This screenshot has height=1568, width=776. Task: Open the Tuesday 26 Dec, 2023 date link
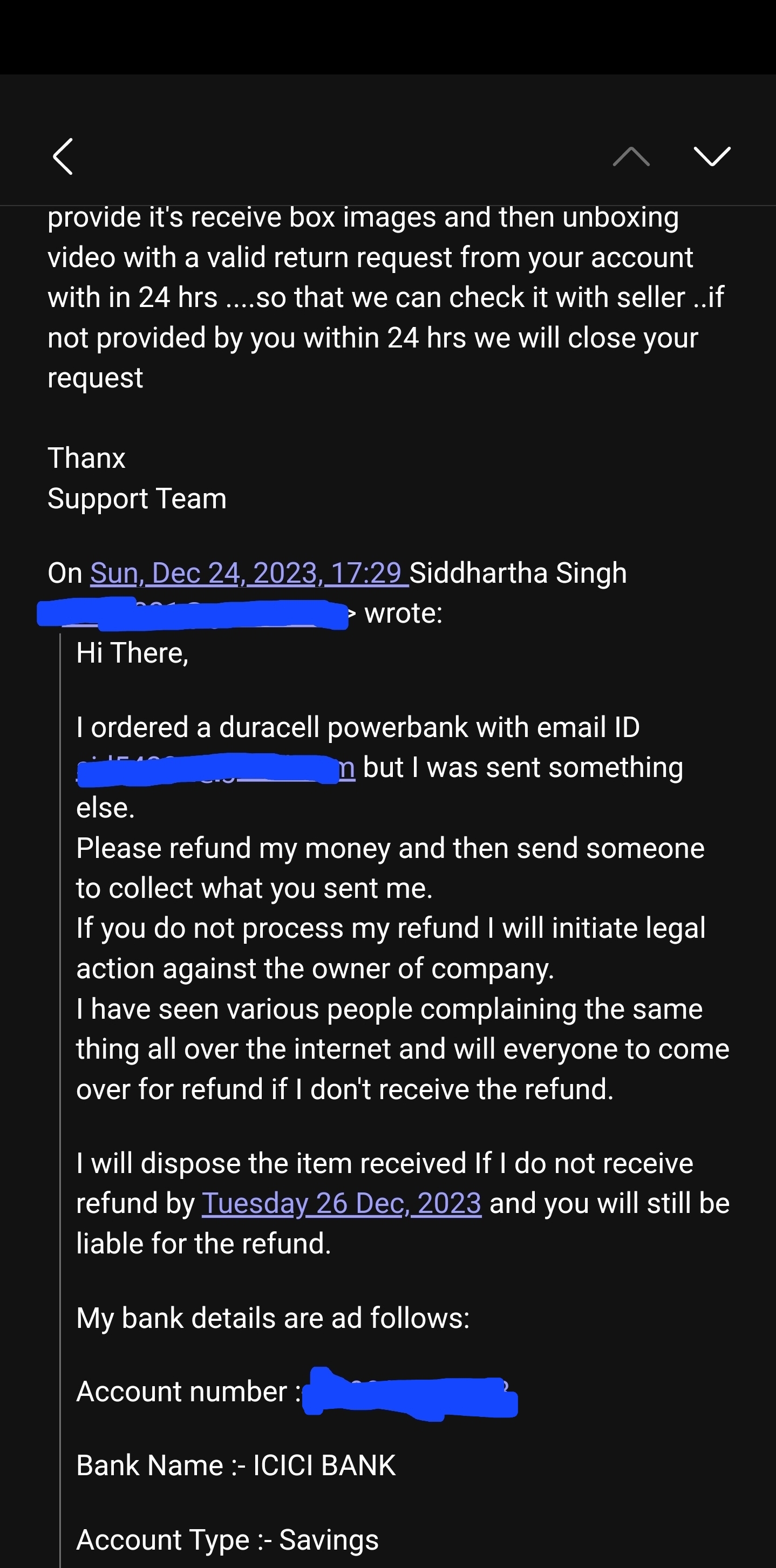point(342,1203)
